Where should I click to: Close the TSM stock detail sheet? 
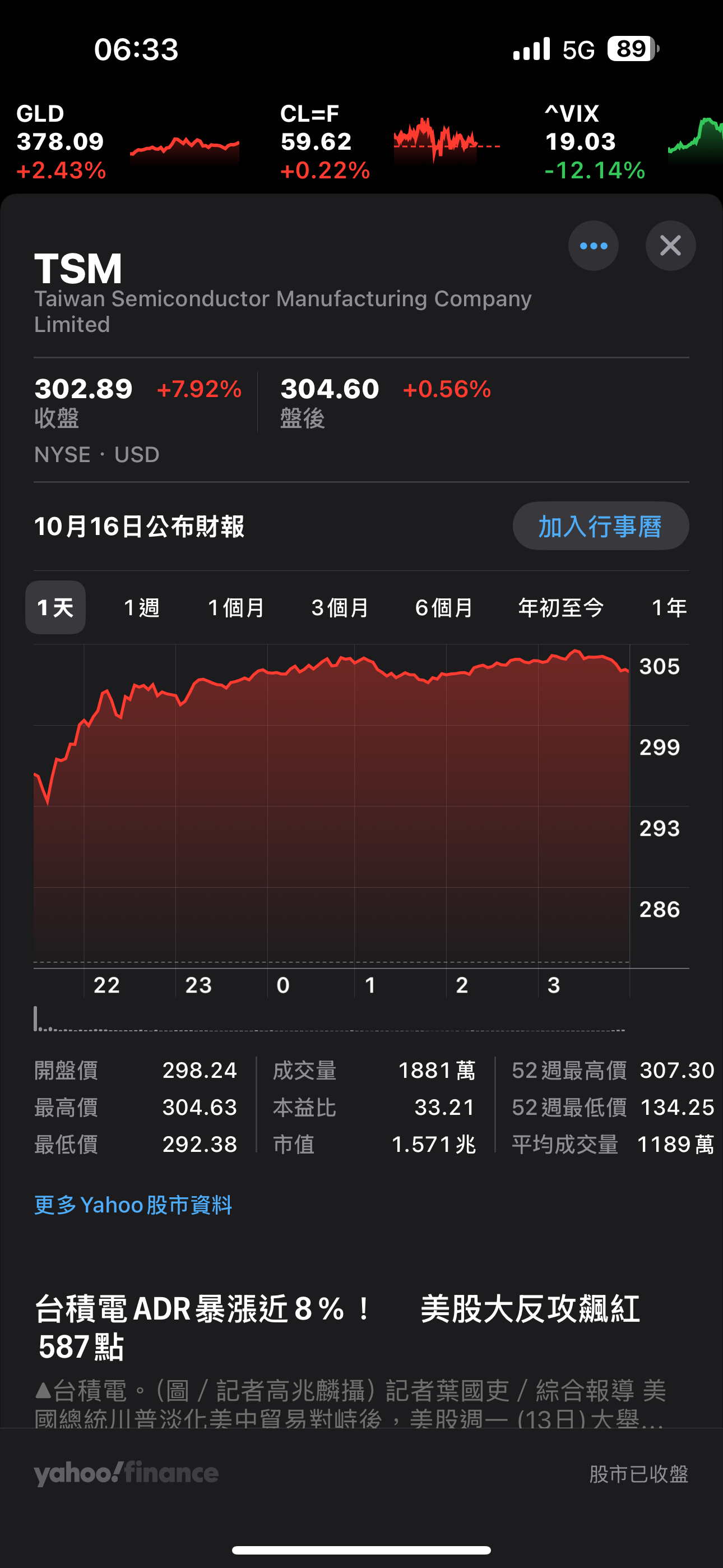(x=670, y=246)
